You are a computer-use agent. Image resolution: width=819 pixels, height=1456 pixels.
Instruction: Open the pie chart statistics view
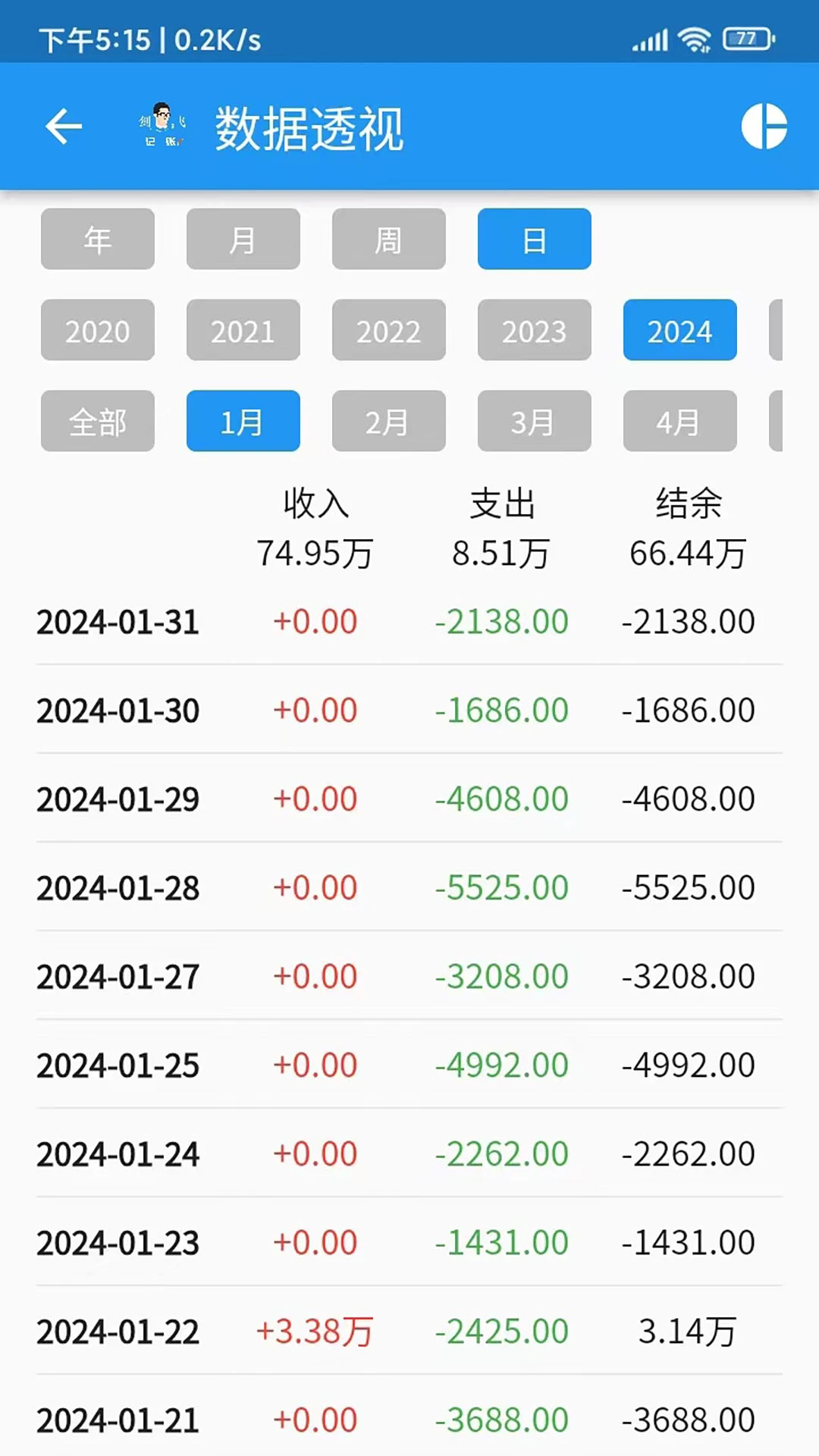tap(765, 127)
